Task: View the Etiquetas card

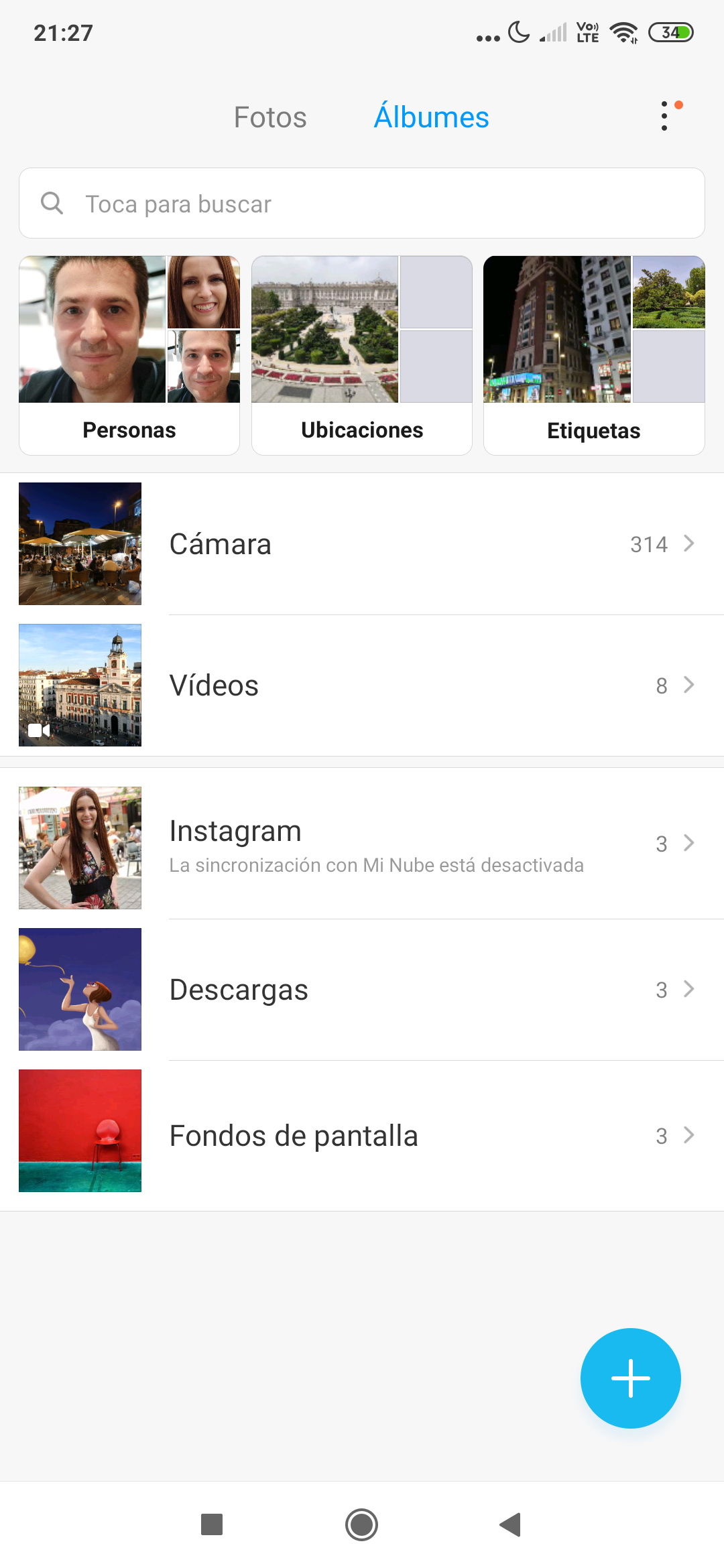Action: click(594, 355)
